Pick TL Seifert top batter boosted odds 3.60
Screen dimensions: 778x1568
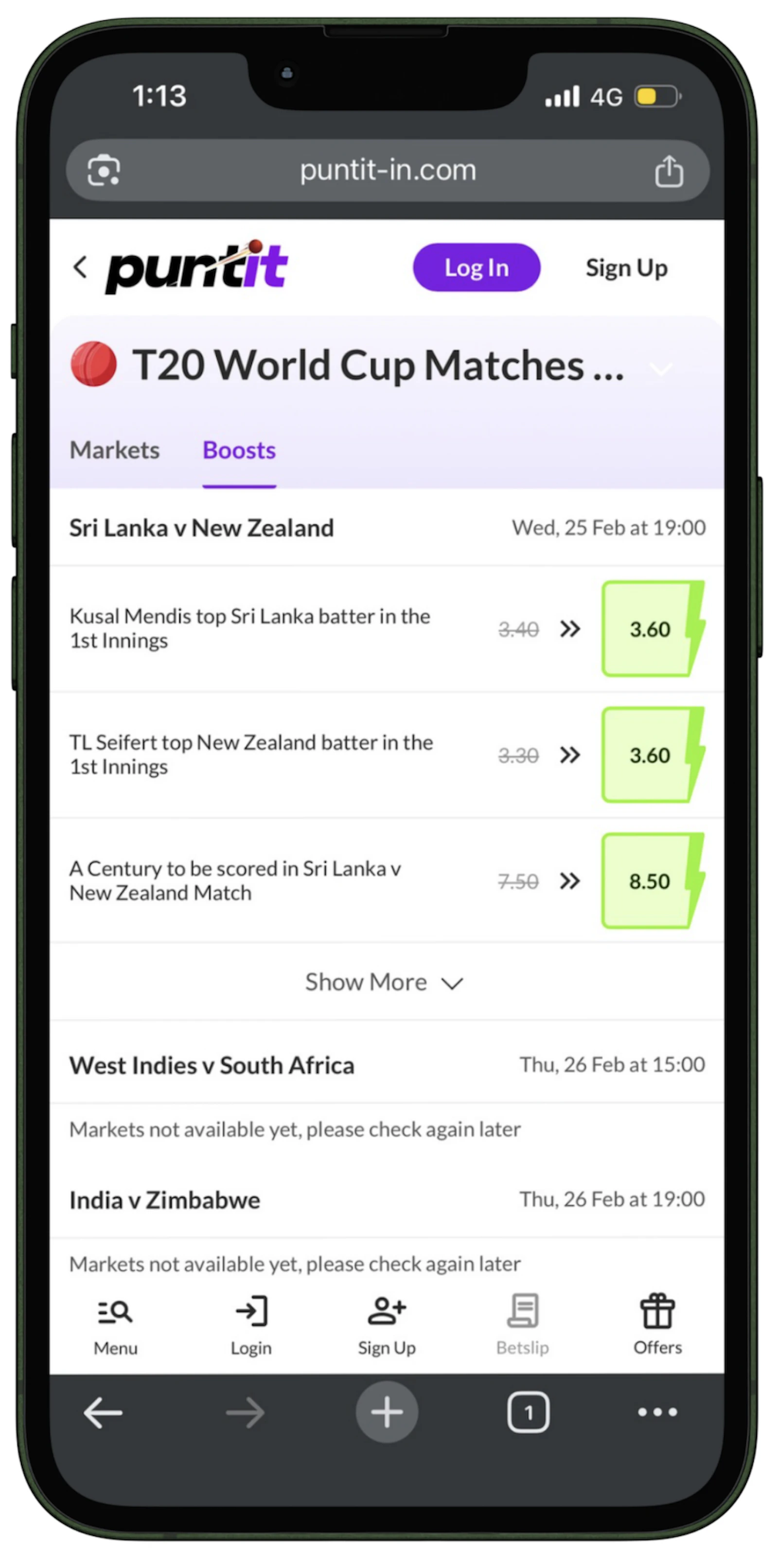[x=650, y=755]
